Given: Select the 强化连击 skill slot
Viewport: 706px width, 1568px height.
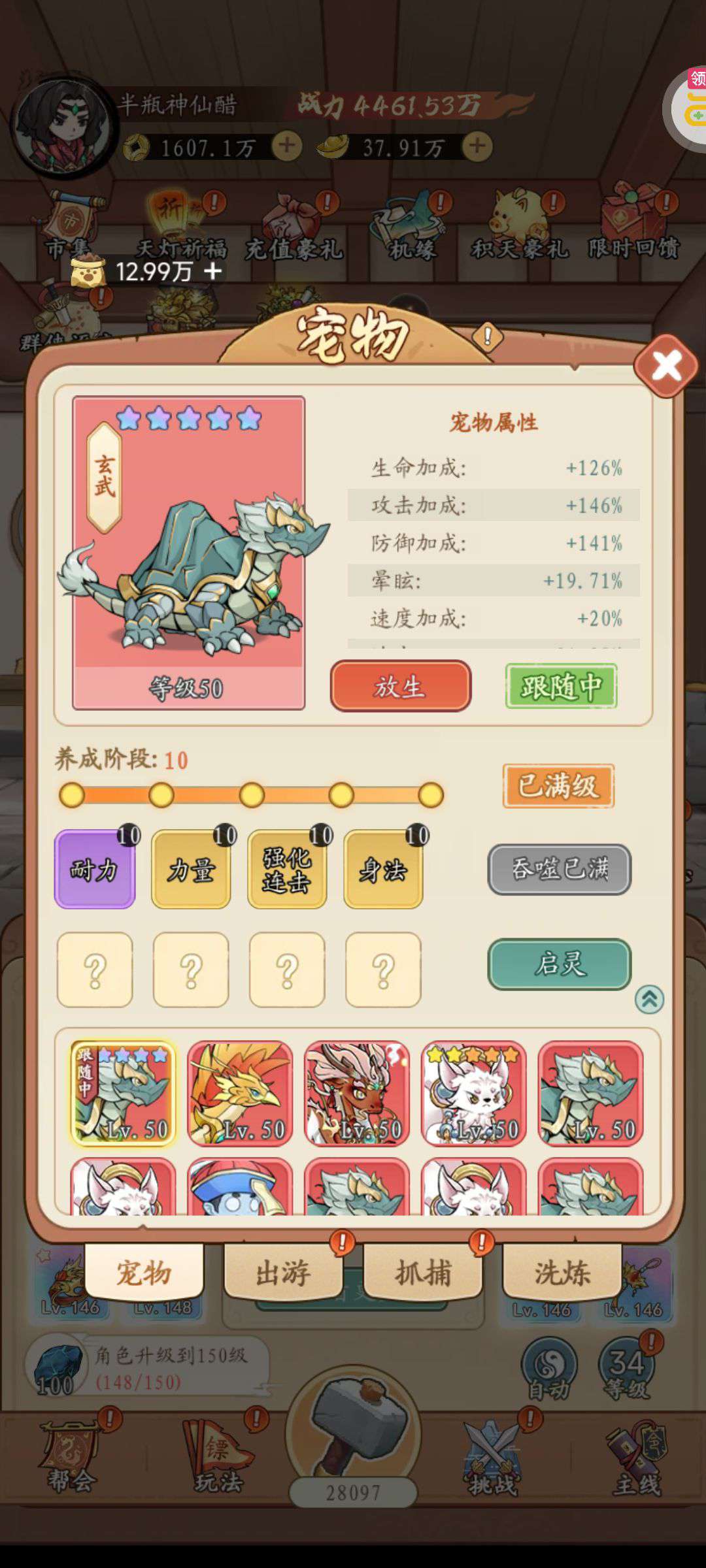Looking at the screenshot, I should point(287,869).
